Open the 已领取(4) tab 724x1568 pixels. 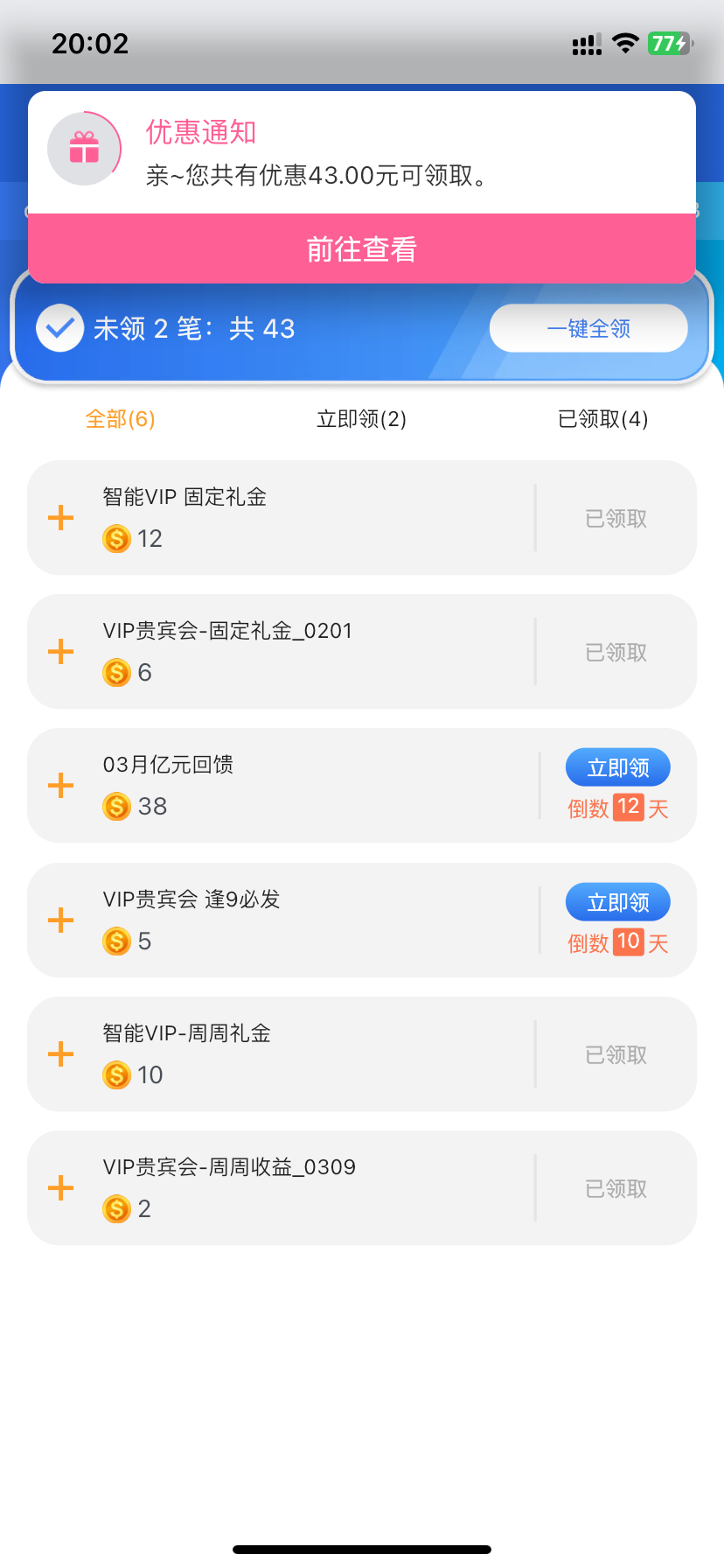(x=602, y=419)
